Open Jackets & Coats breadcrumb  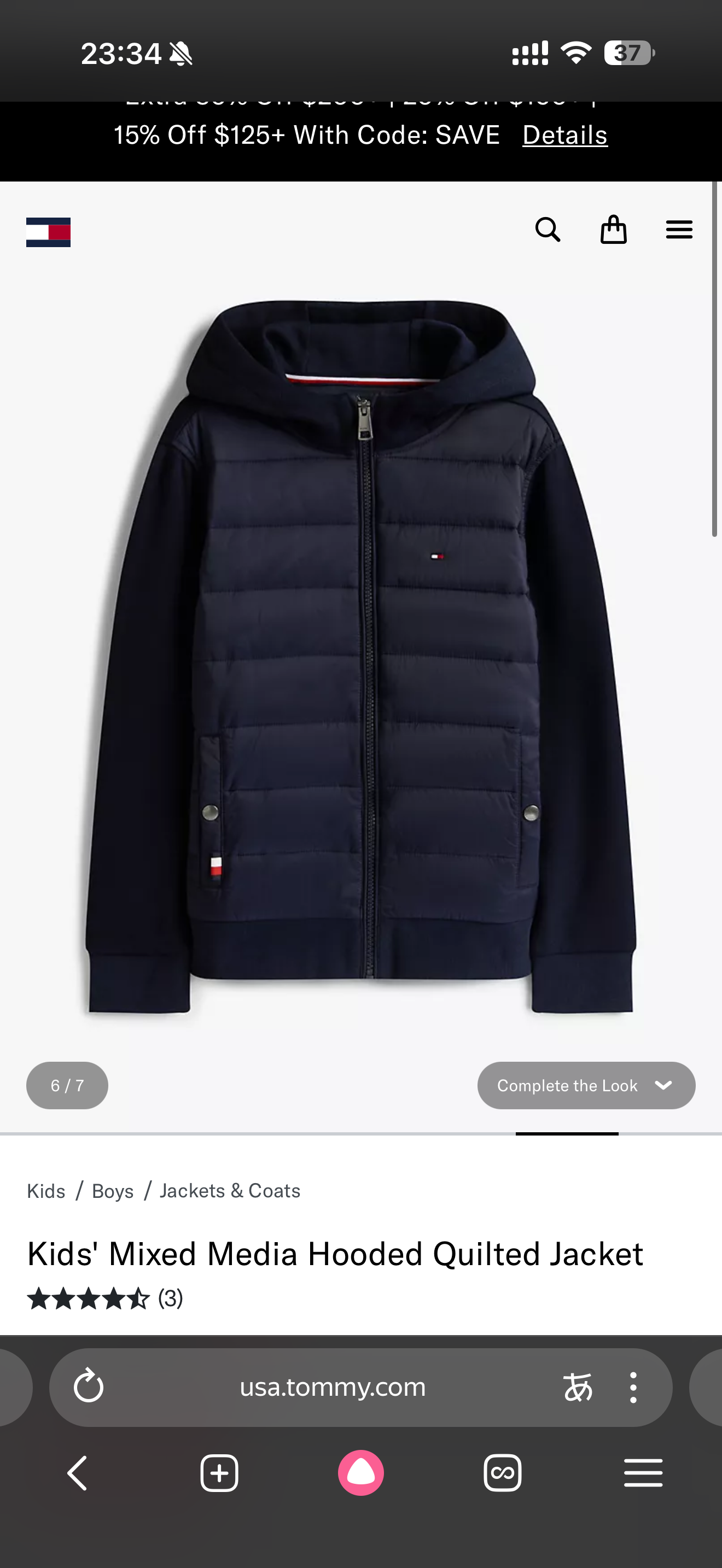(230, 1191)
